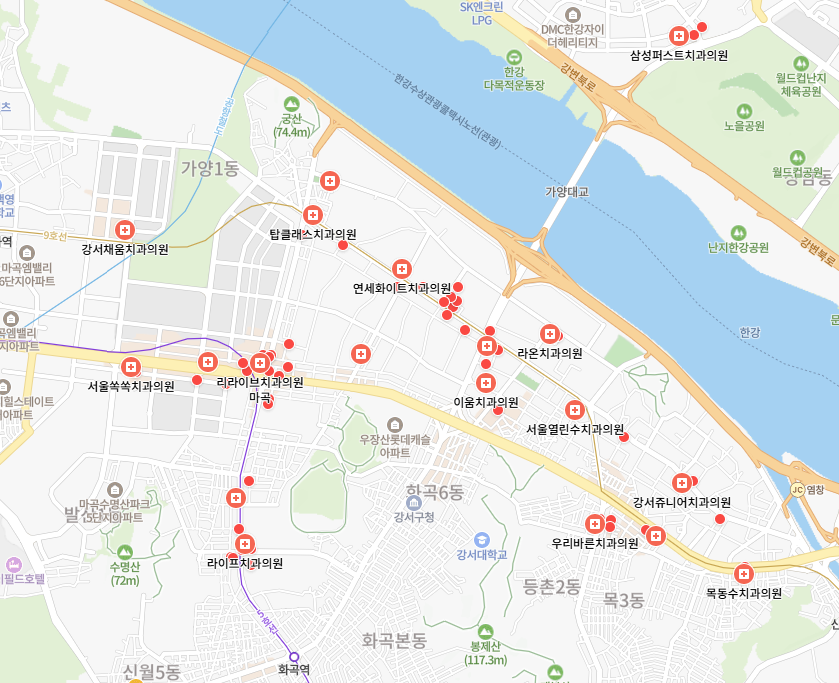Tap the 강서쥬니어치과의원 marker
This screenshot has width=839, height=683.
(x=681, y=483)
